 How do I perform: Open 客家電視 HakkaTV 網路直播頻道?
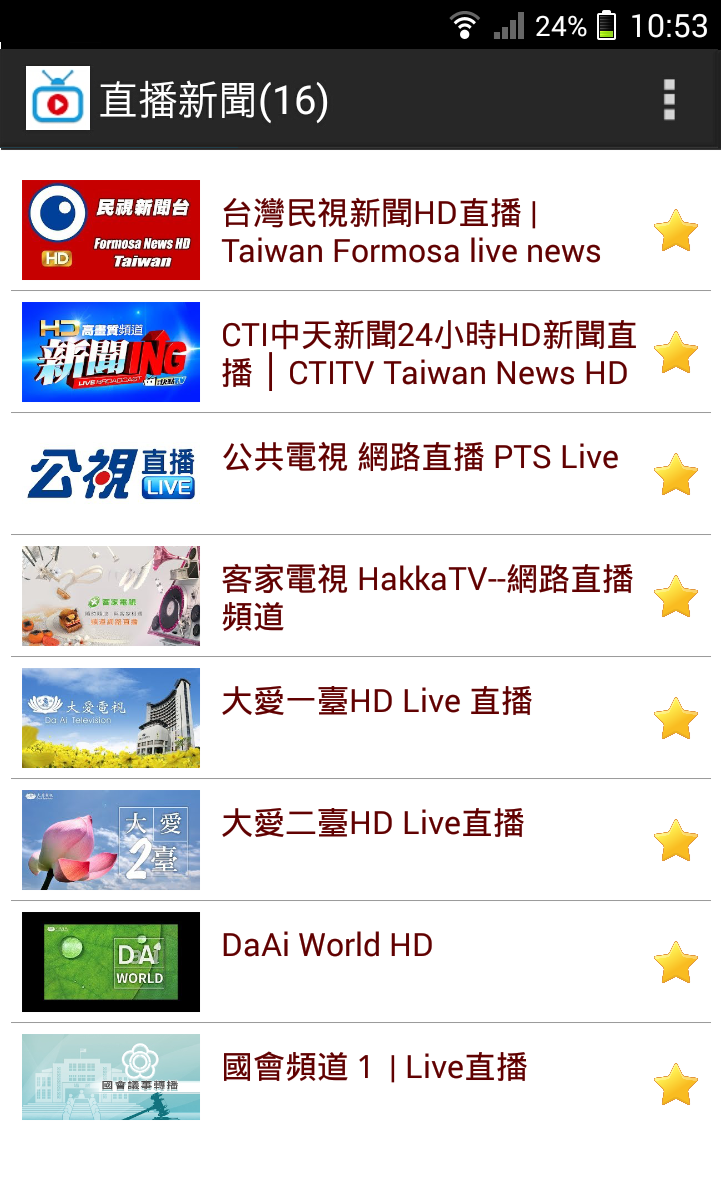tap(428, 597)
